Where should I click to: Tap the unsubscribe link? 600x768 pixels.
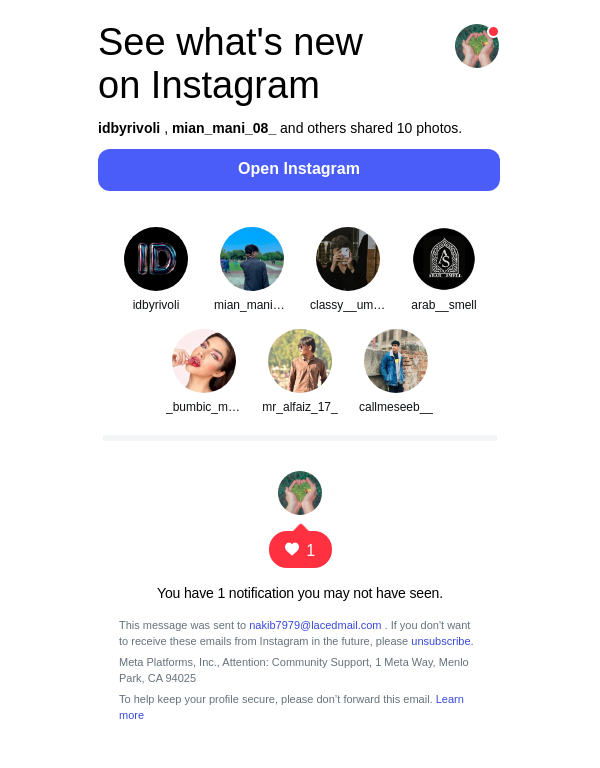pos(441,641)
